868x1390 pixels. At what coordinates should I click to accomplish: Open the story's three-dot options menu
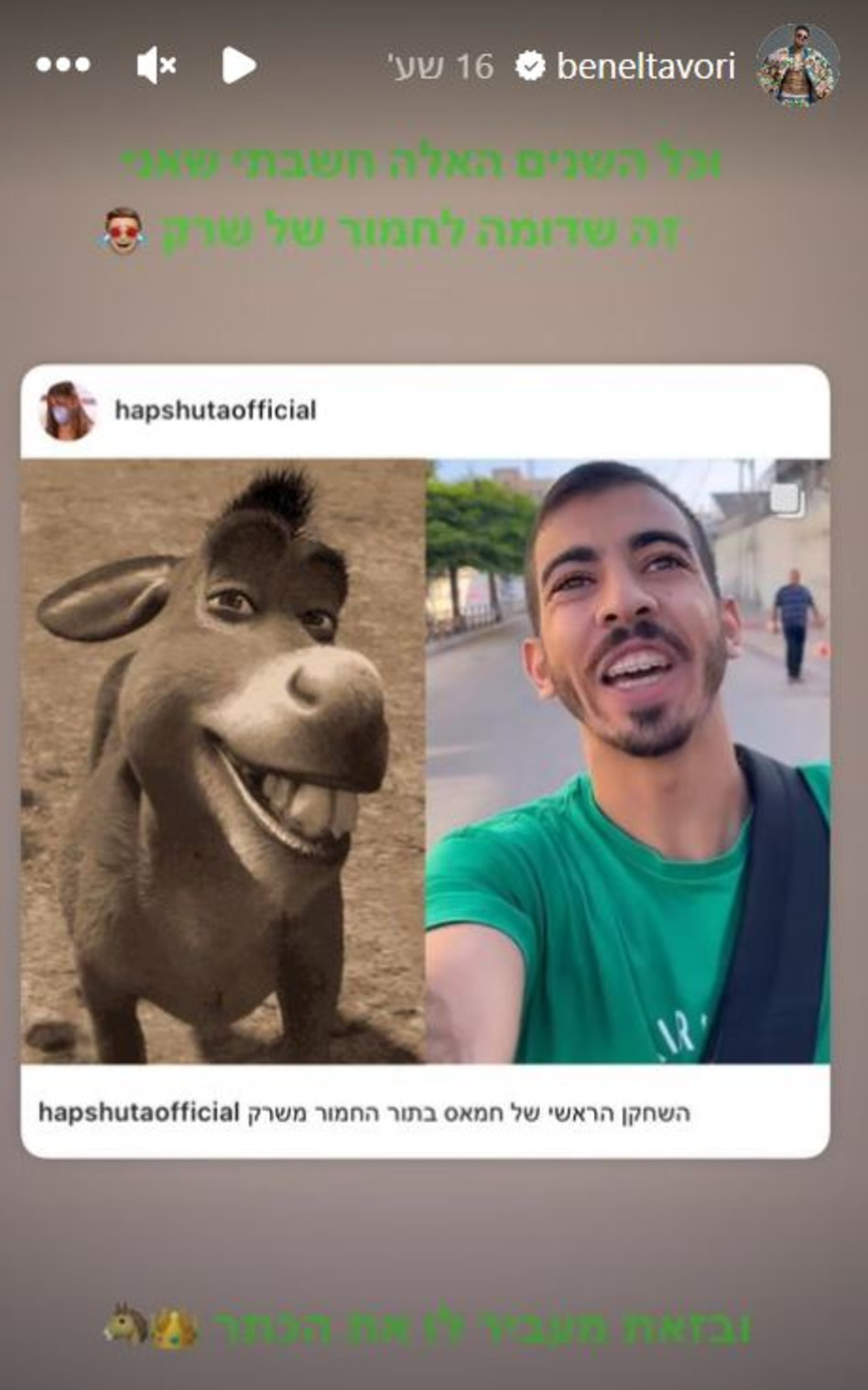click(62, 65)
